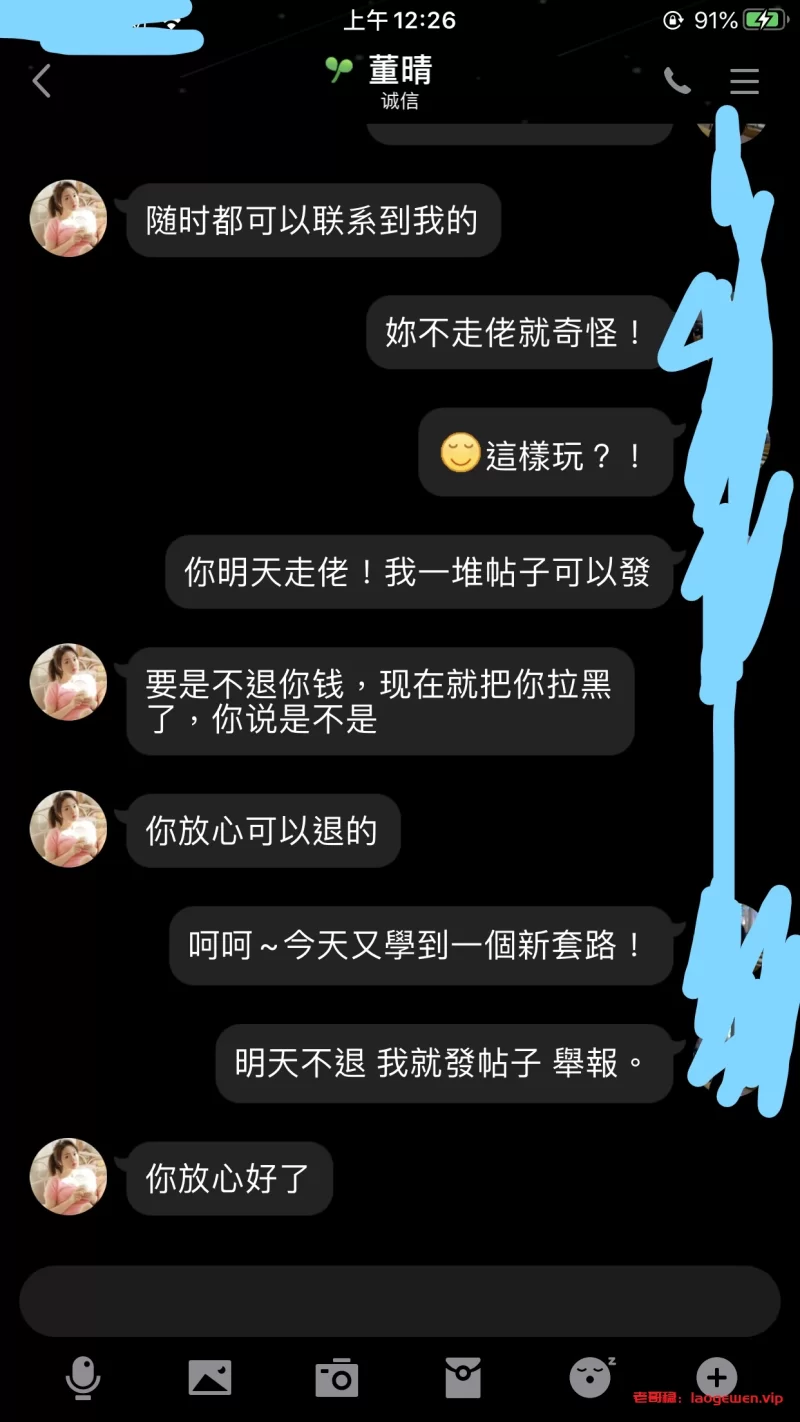Open the emoji sticker panel
Viewport: 800px width, 1422px height.
coord(591,1378)
